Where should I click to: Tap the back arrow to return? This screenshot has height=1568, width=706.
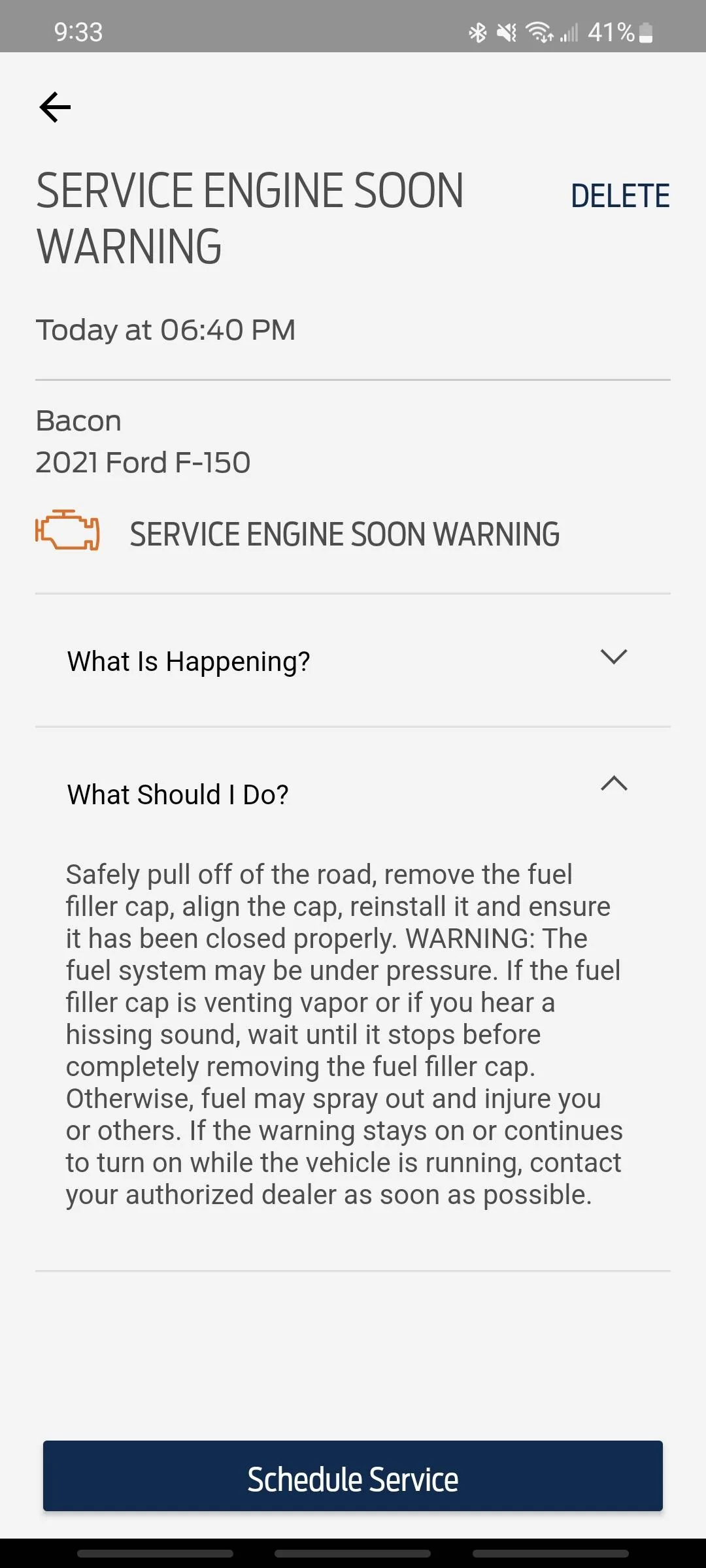click(55, 106)
